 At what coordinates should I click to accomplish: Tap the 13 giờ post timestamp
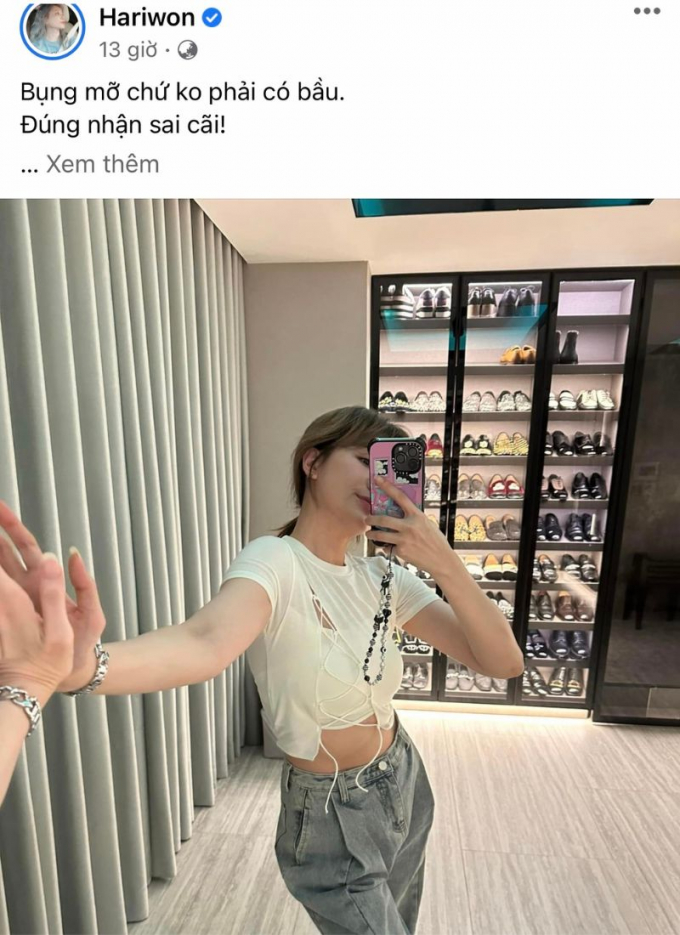pyautogui.click(x=128, y=50)
